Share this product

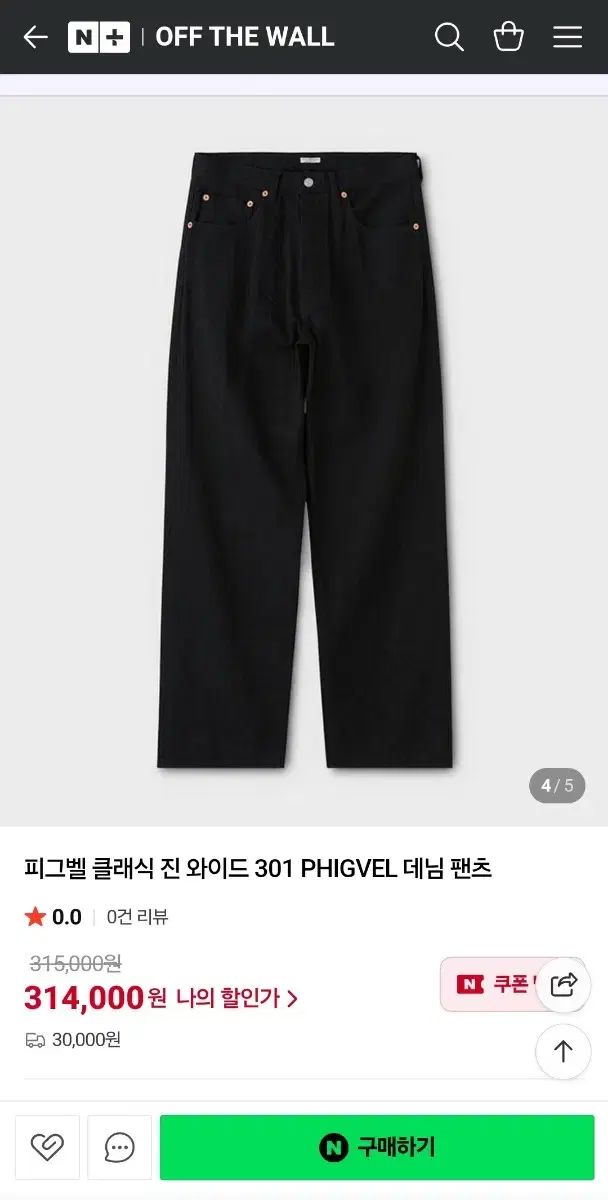tap(564, 984)
